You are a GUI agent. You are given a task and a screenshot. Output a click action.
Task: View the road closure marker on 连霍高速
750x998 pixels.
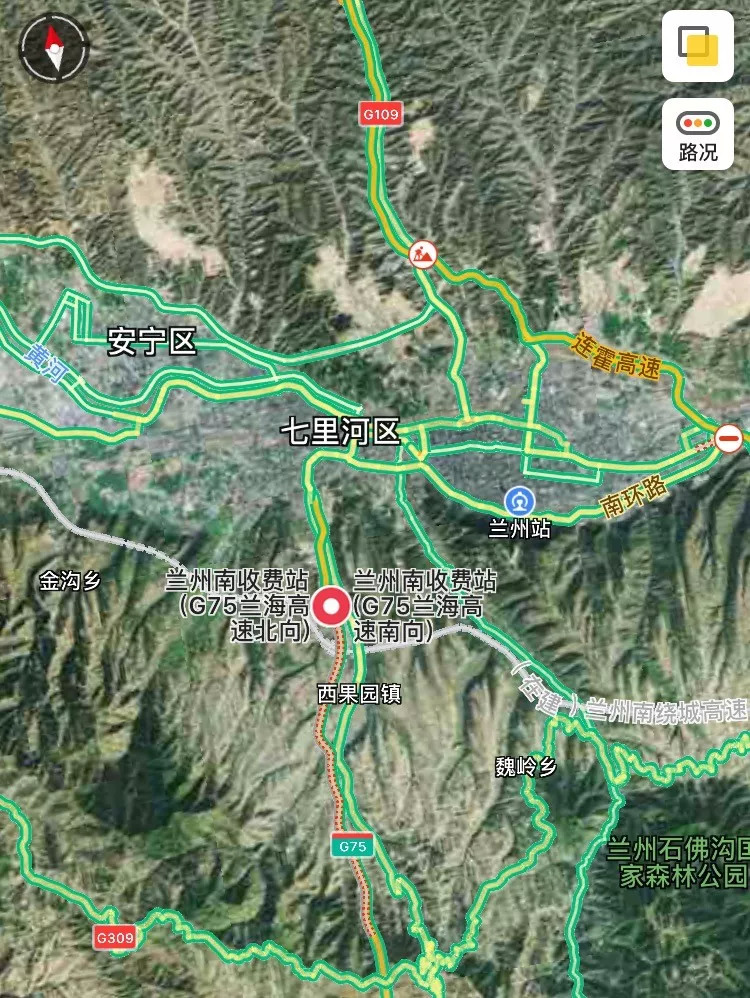(730, 437)
